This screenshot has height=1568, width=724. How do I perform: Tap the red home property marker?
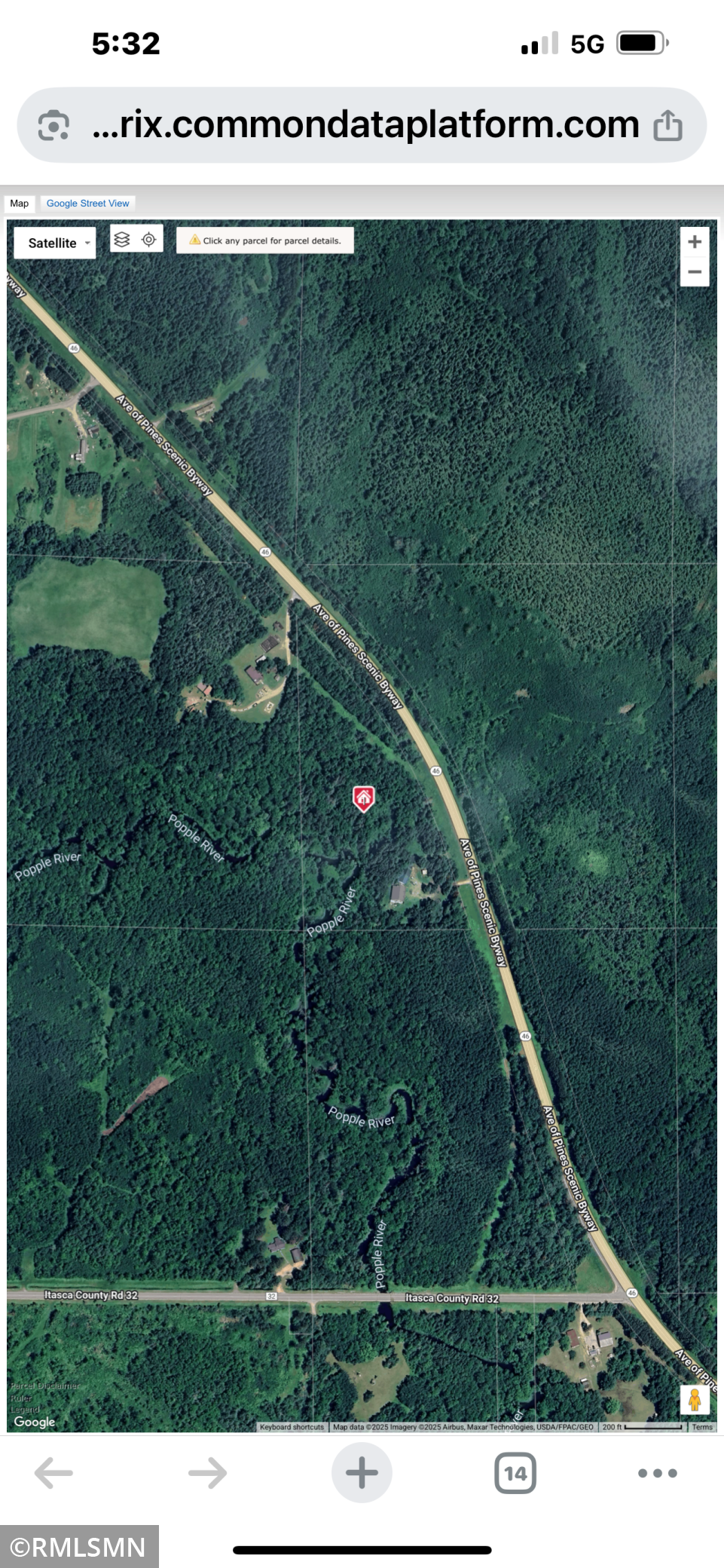tap(364, 798)
